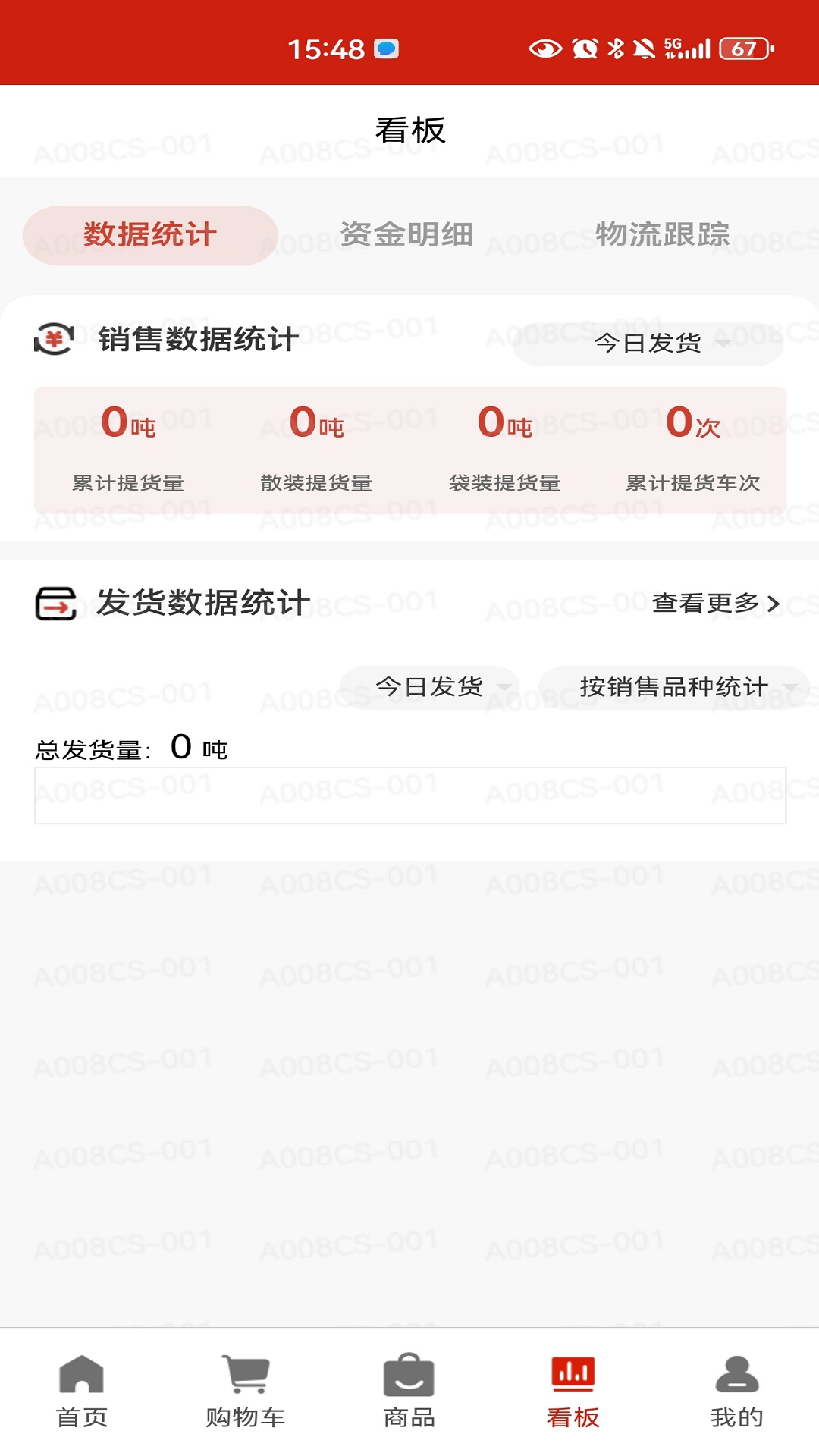Viewport: 819px width, 1456px height.
Task: Switch to the 数据统计 tab
Action: (150, 235)
